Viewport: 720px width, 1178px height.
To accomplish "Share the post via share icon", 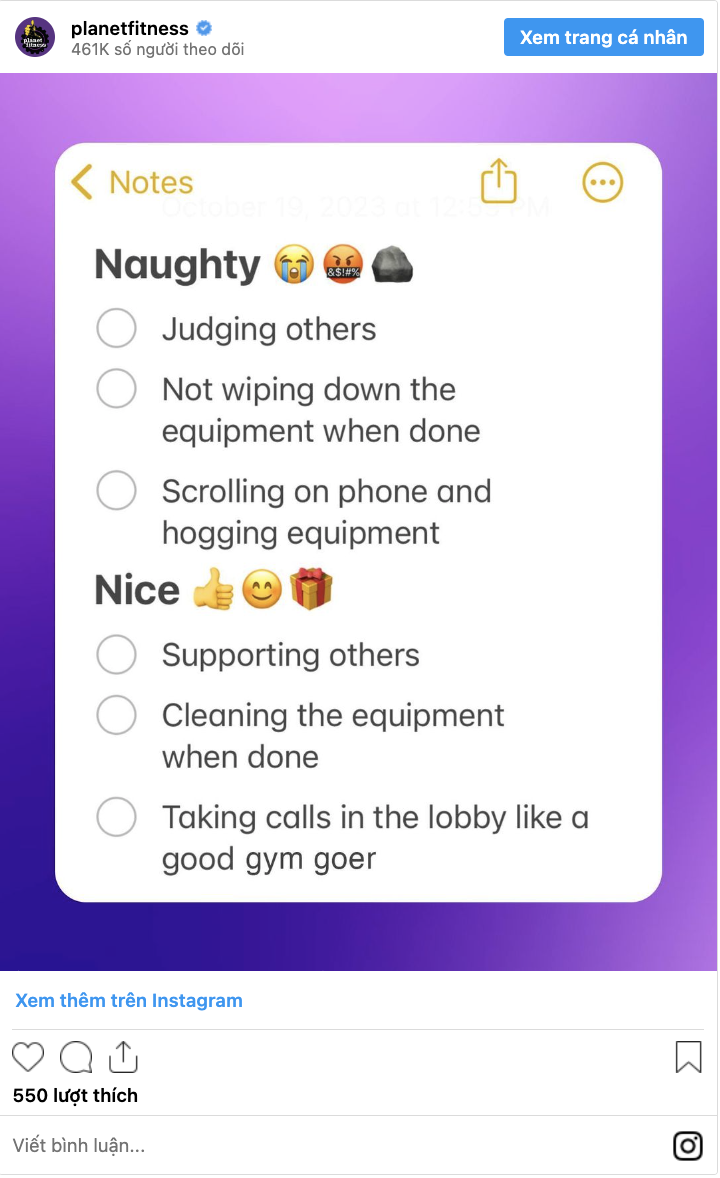I will click(123, 1057).
